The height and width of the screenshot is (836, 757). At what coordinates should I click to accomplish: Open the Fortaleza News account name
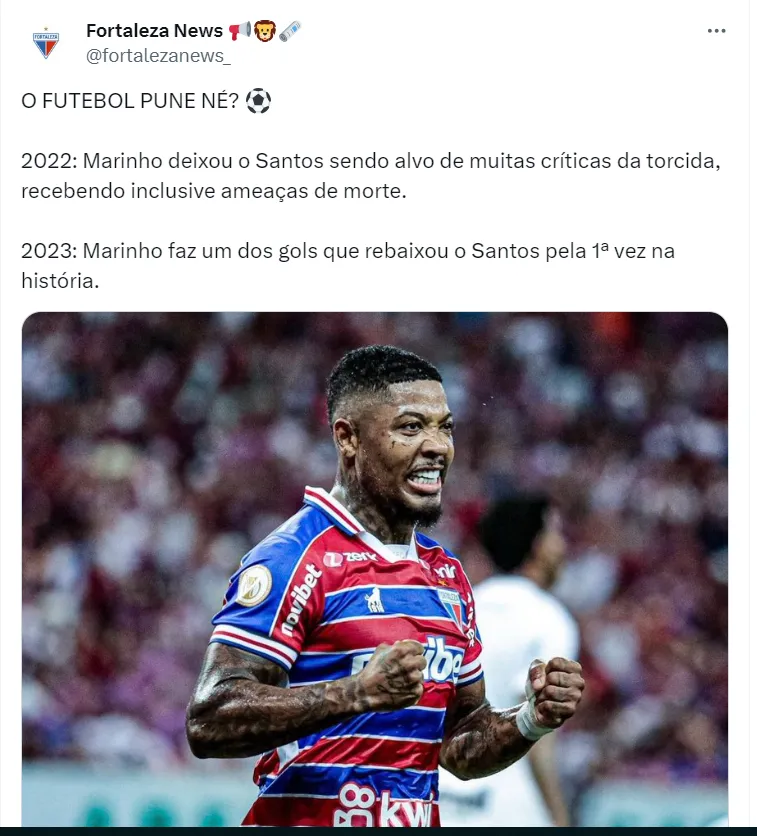coord(154,31)
